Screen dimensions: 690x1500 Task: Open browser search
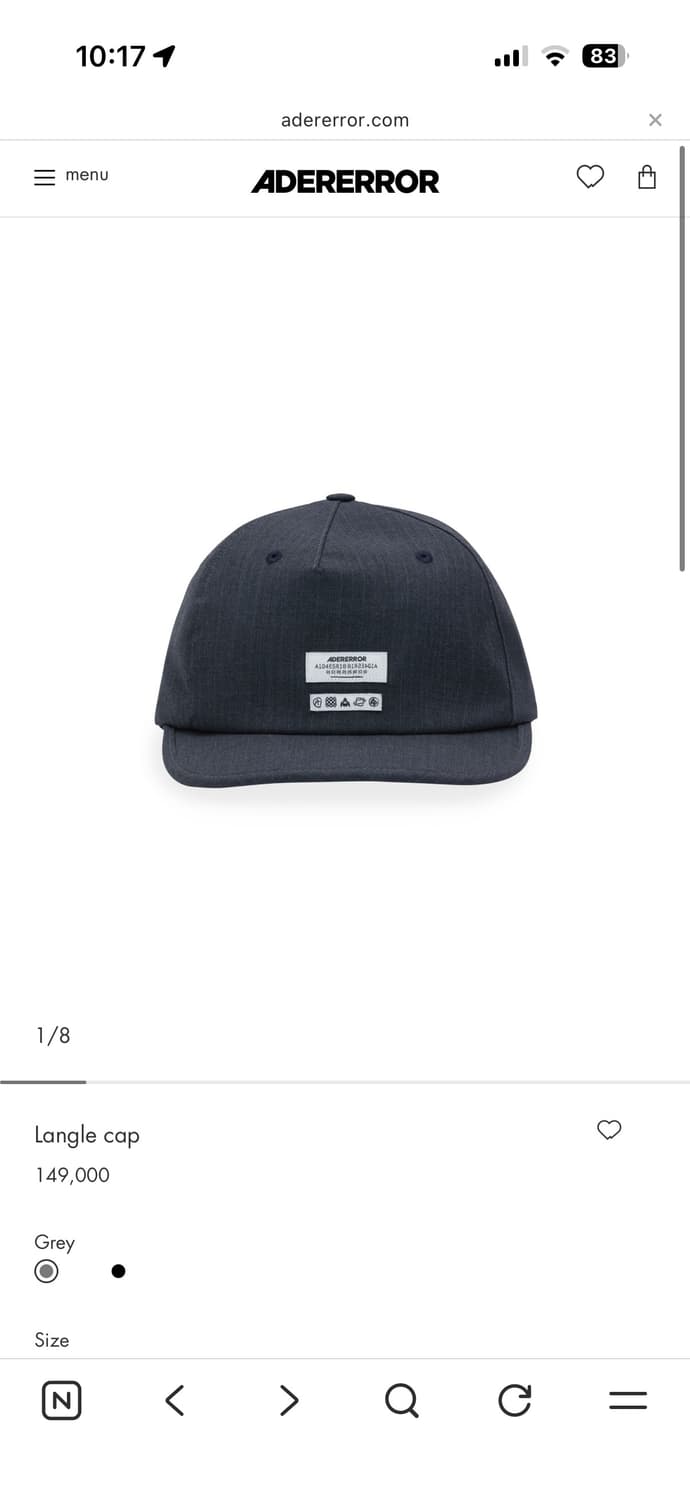pos(401,1401)
